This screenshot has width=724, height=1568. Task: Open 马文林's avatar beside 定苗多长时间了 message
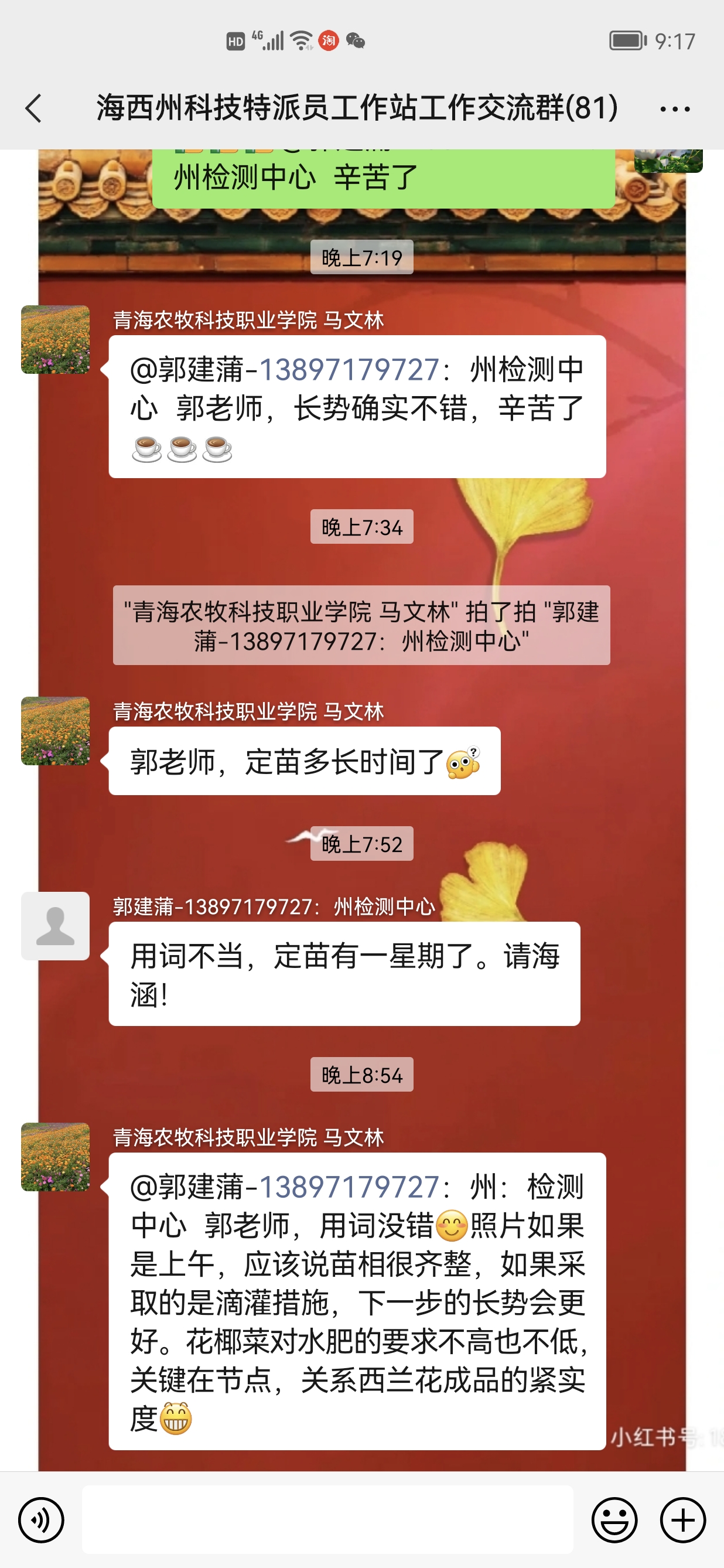(56, 731)
